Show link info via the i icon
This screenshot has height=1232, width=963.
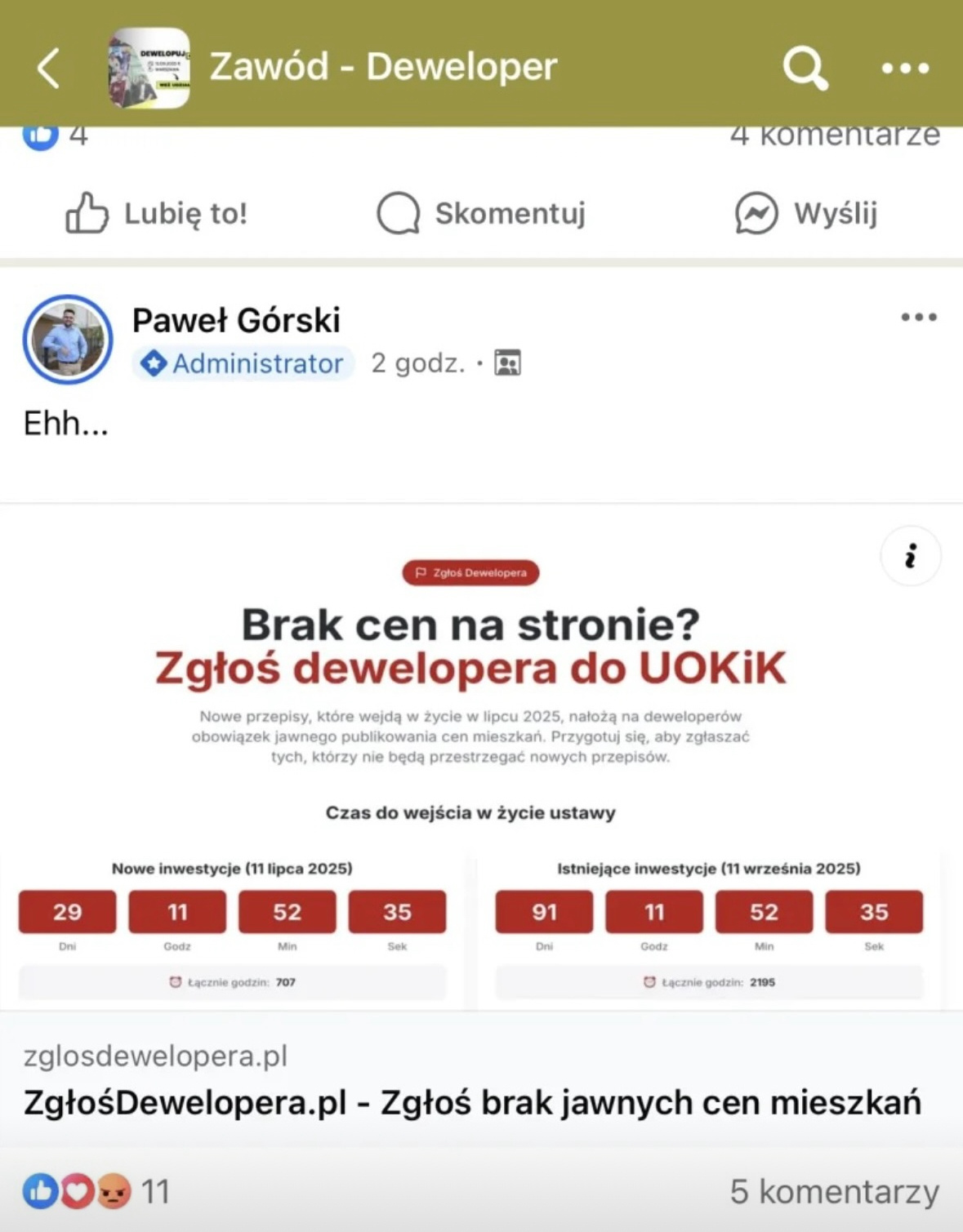910,556
